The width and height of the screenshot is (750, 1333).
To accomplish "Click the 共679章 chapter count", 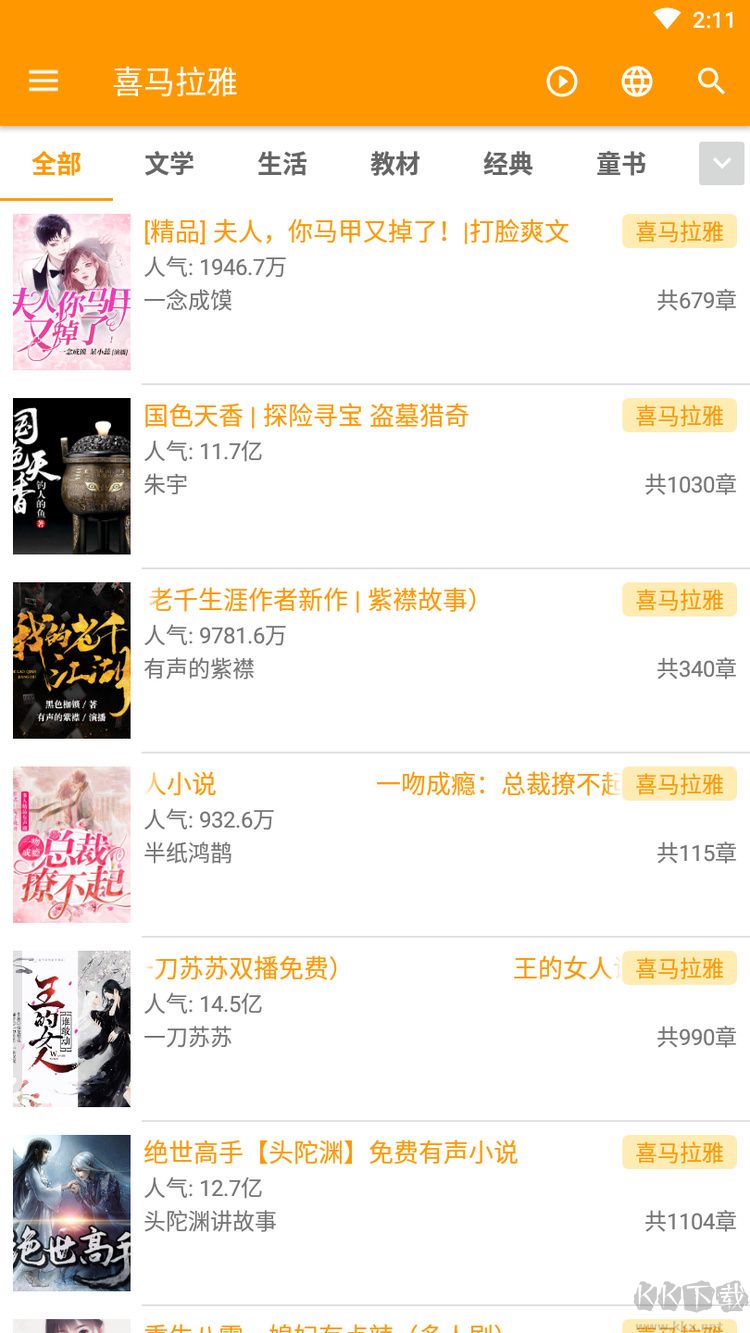I will tap(699, 301).
